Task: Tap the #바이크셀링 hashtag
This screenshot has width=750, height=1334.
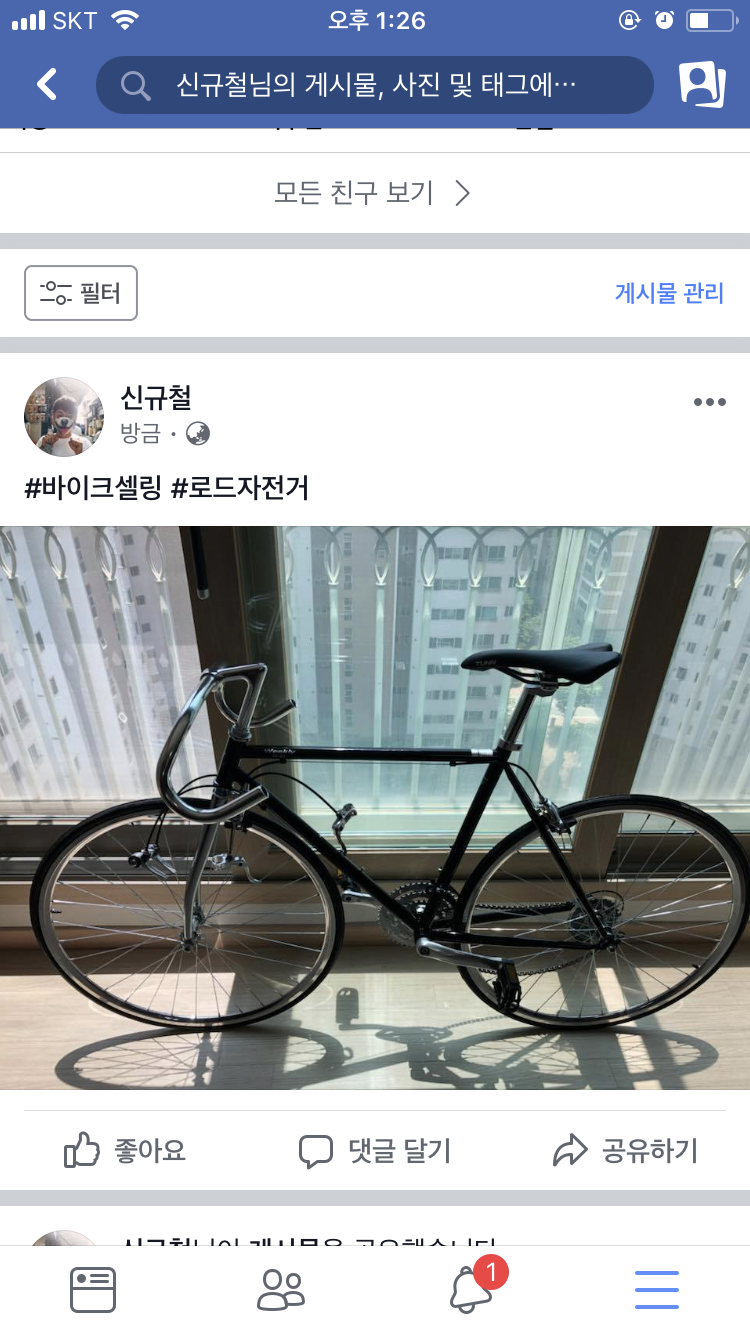Action: (x=92, y=488)
